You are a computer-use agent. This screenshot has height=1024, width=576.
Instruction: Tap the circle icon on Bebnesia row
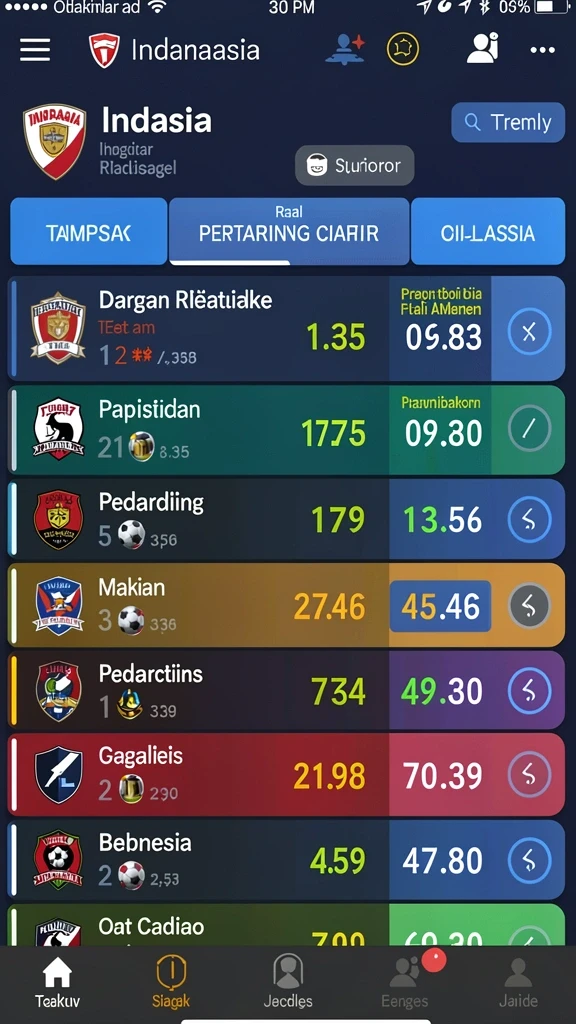(x=530, y=860)
